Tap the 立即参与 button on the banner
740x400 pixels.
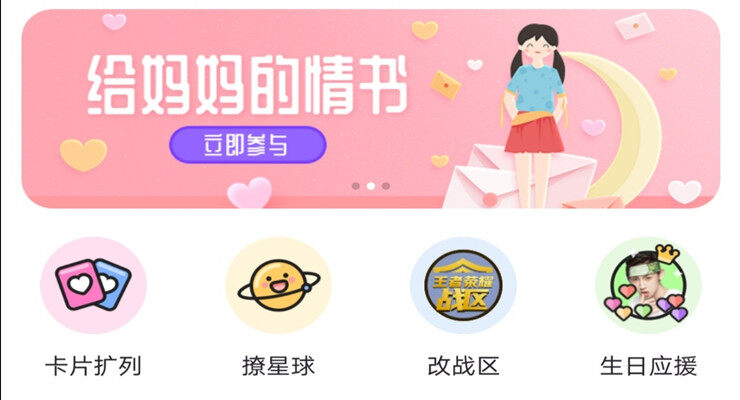point(247,145)
